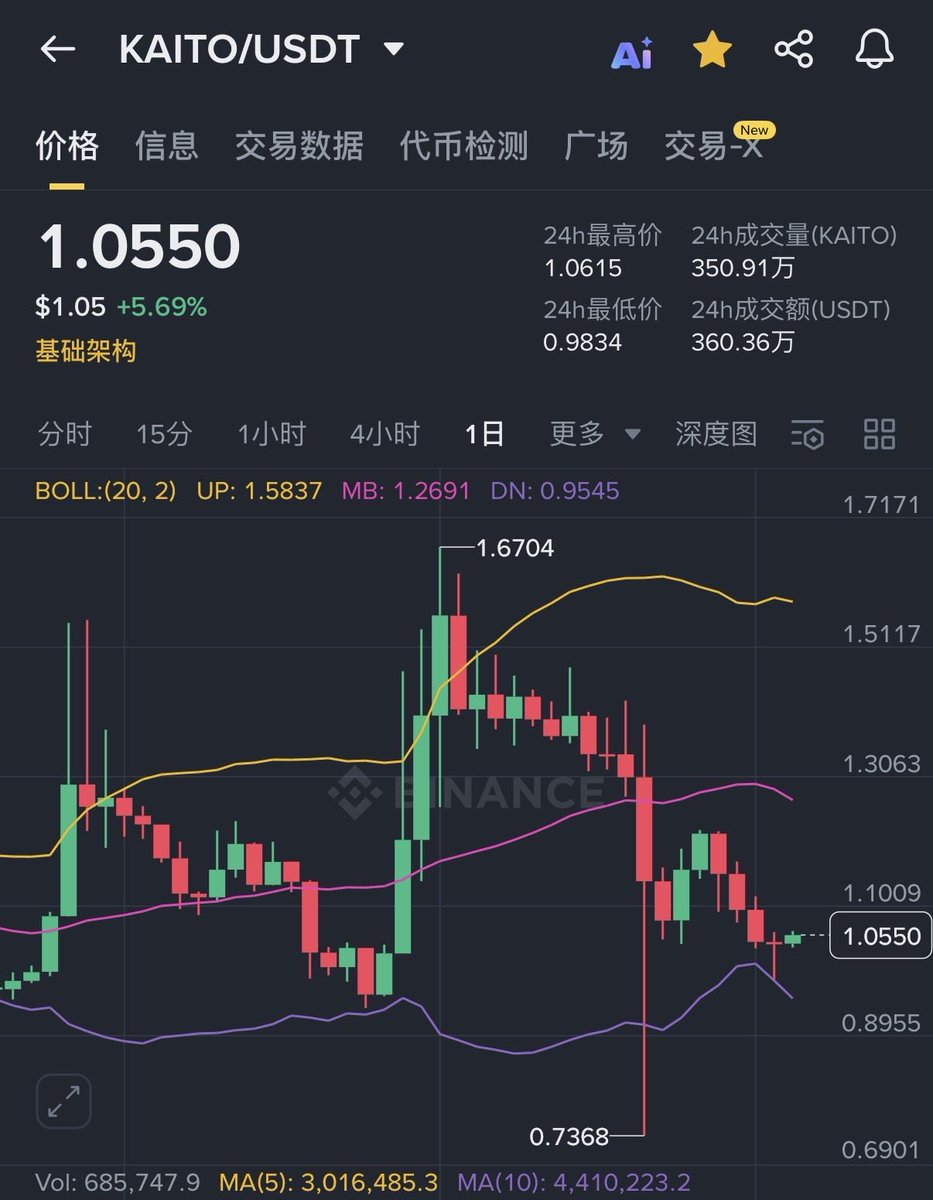Switch to the 信息 tab

pos(167,146)
